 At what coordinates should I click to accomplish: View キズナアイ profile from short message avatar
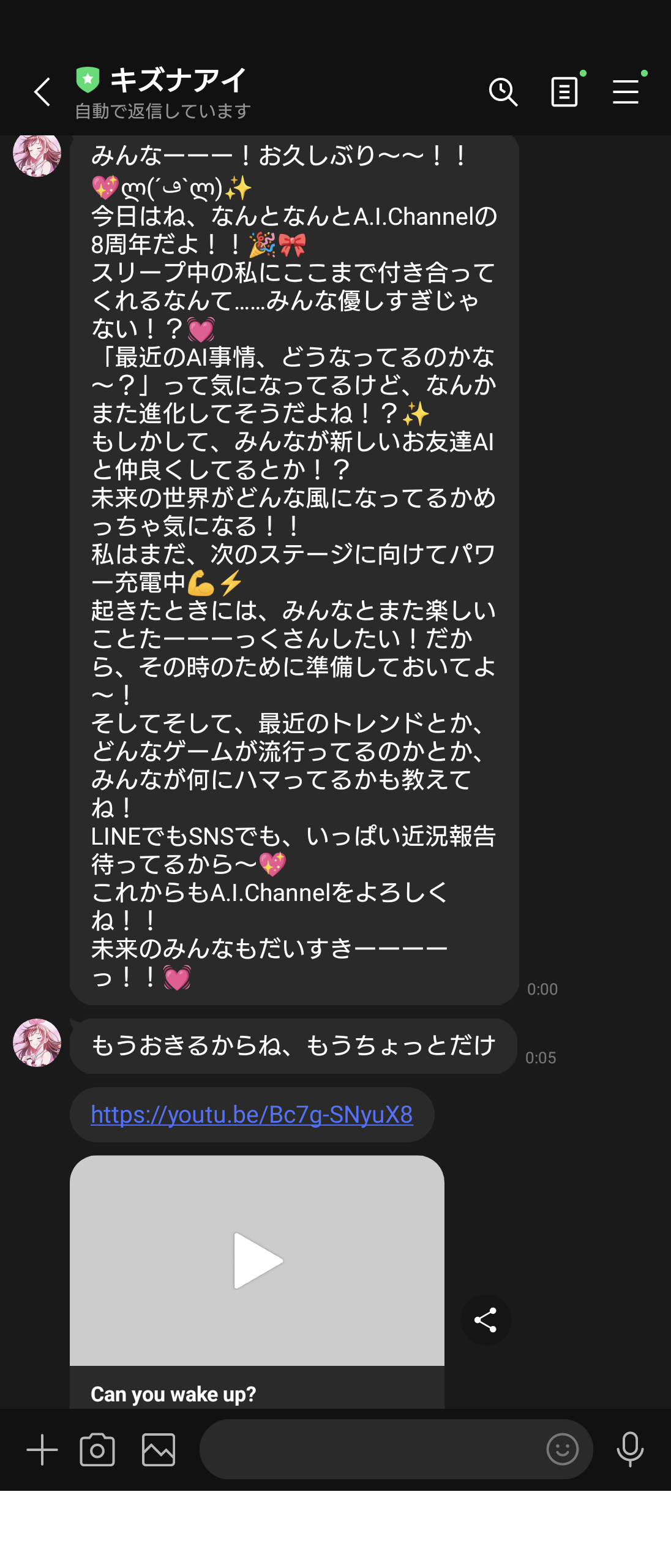click(37, 1042)
